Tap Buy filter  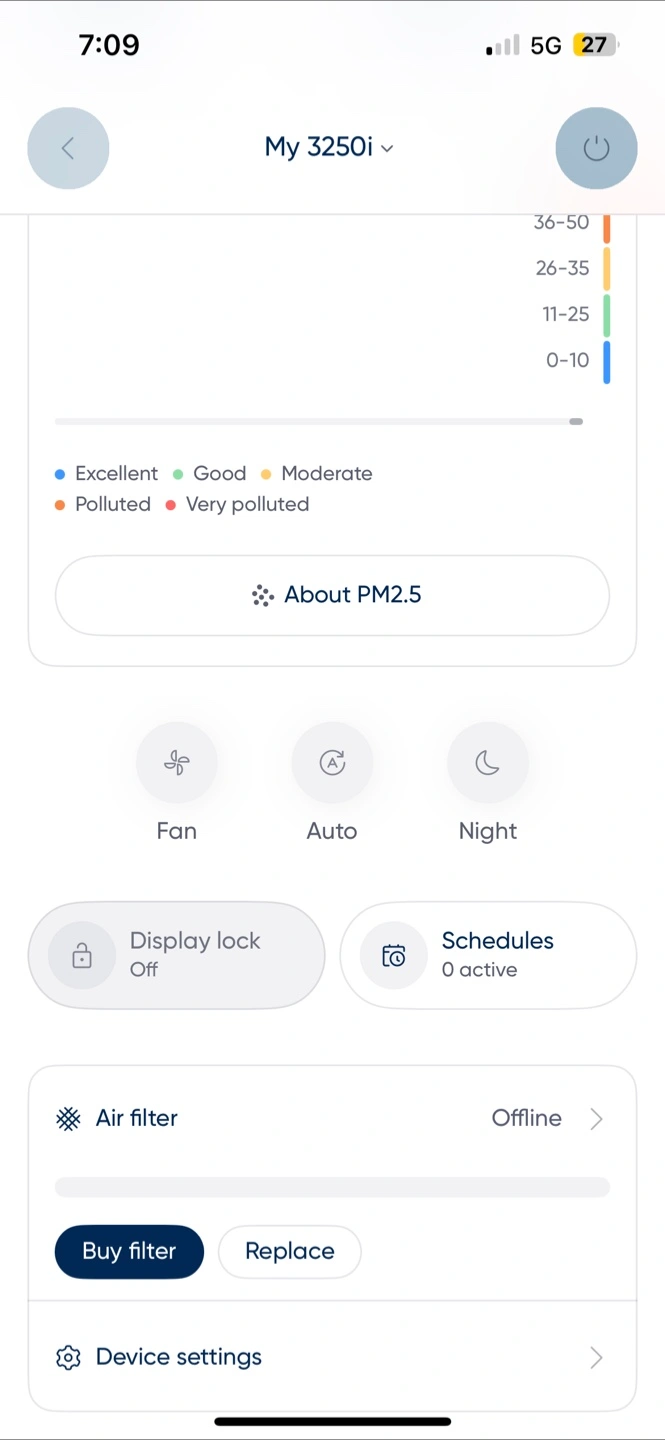point(129,1251)
